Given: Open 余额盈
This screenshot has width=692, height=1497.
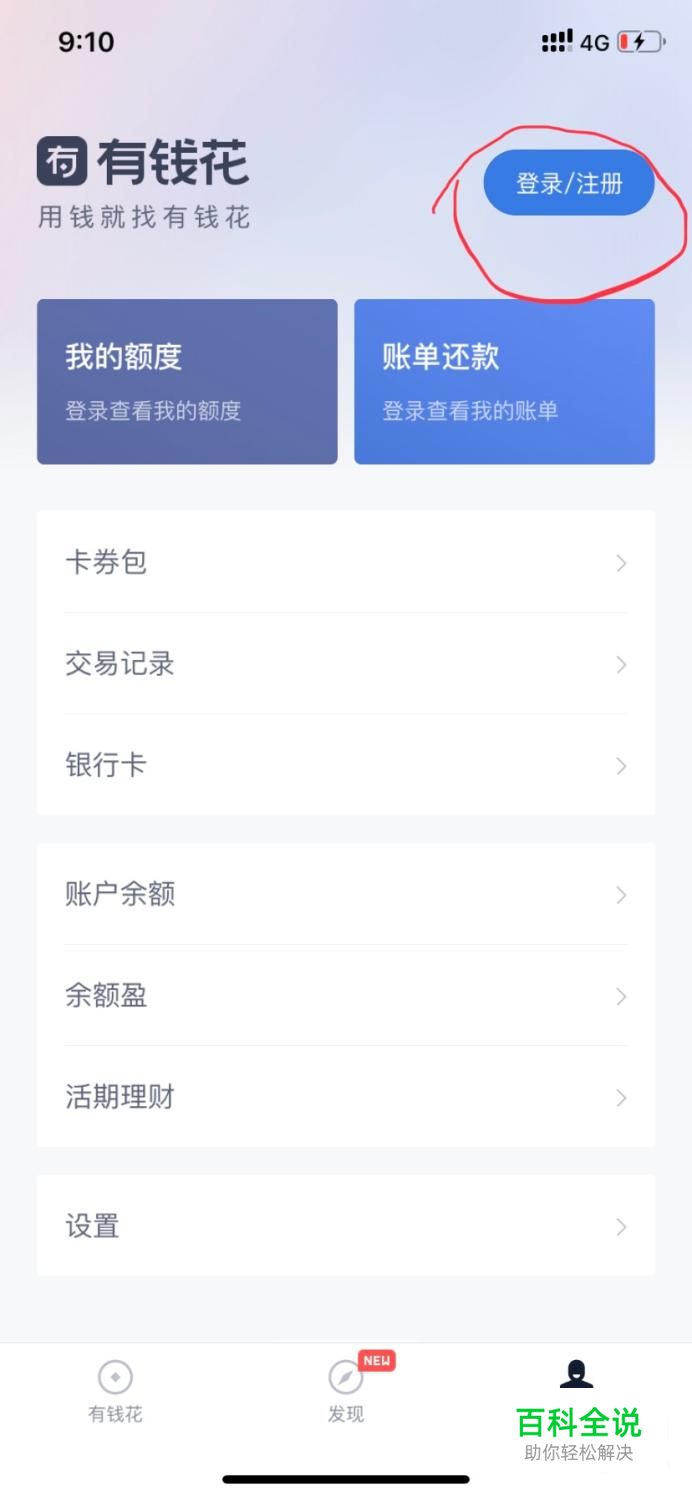Looking at the screenshot, I should click(x=346, y=996).
